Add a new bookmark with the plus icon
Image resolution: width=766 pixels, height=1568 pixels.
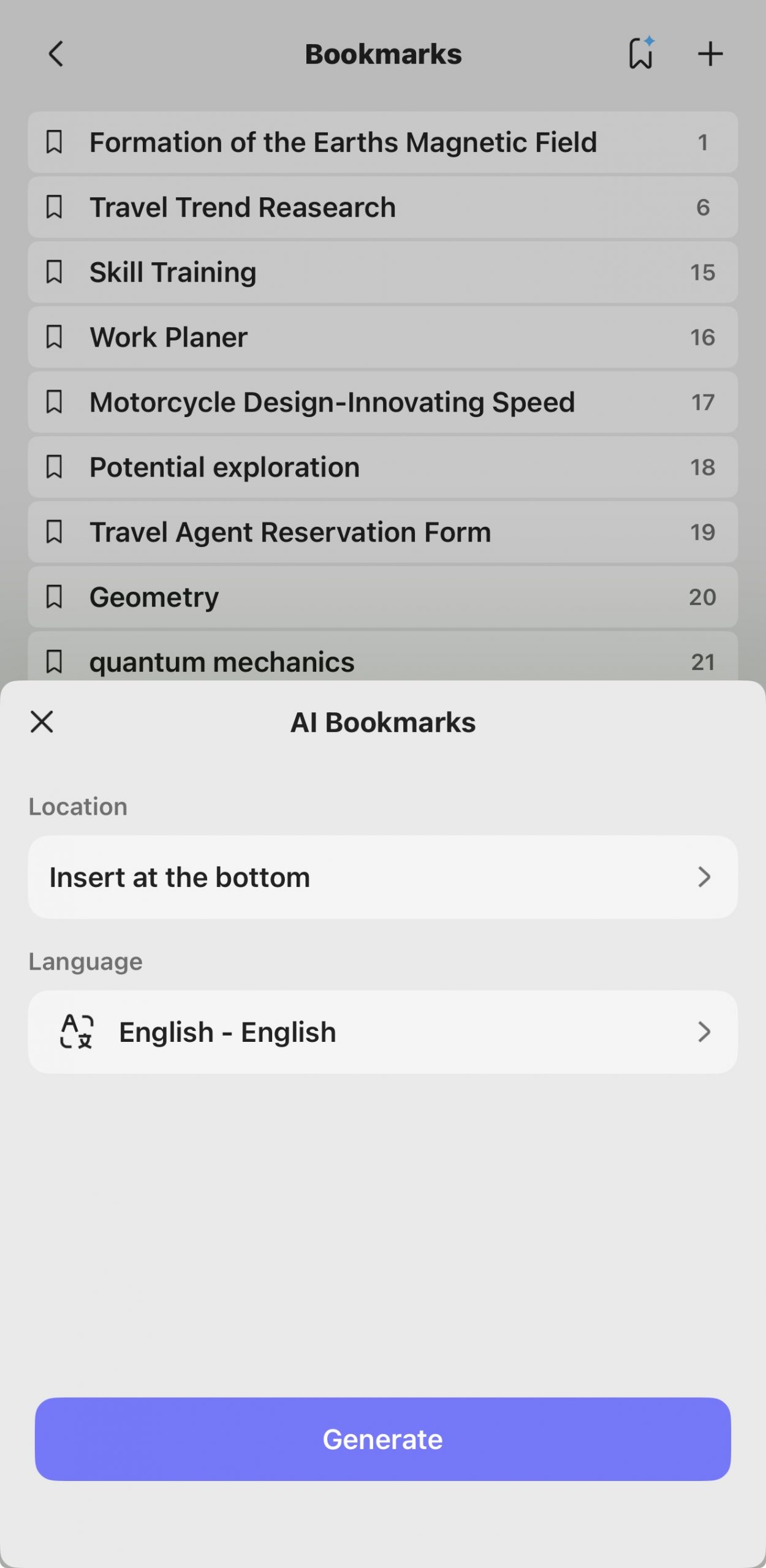coord(709,53)
